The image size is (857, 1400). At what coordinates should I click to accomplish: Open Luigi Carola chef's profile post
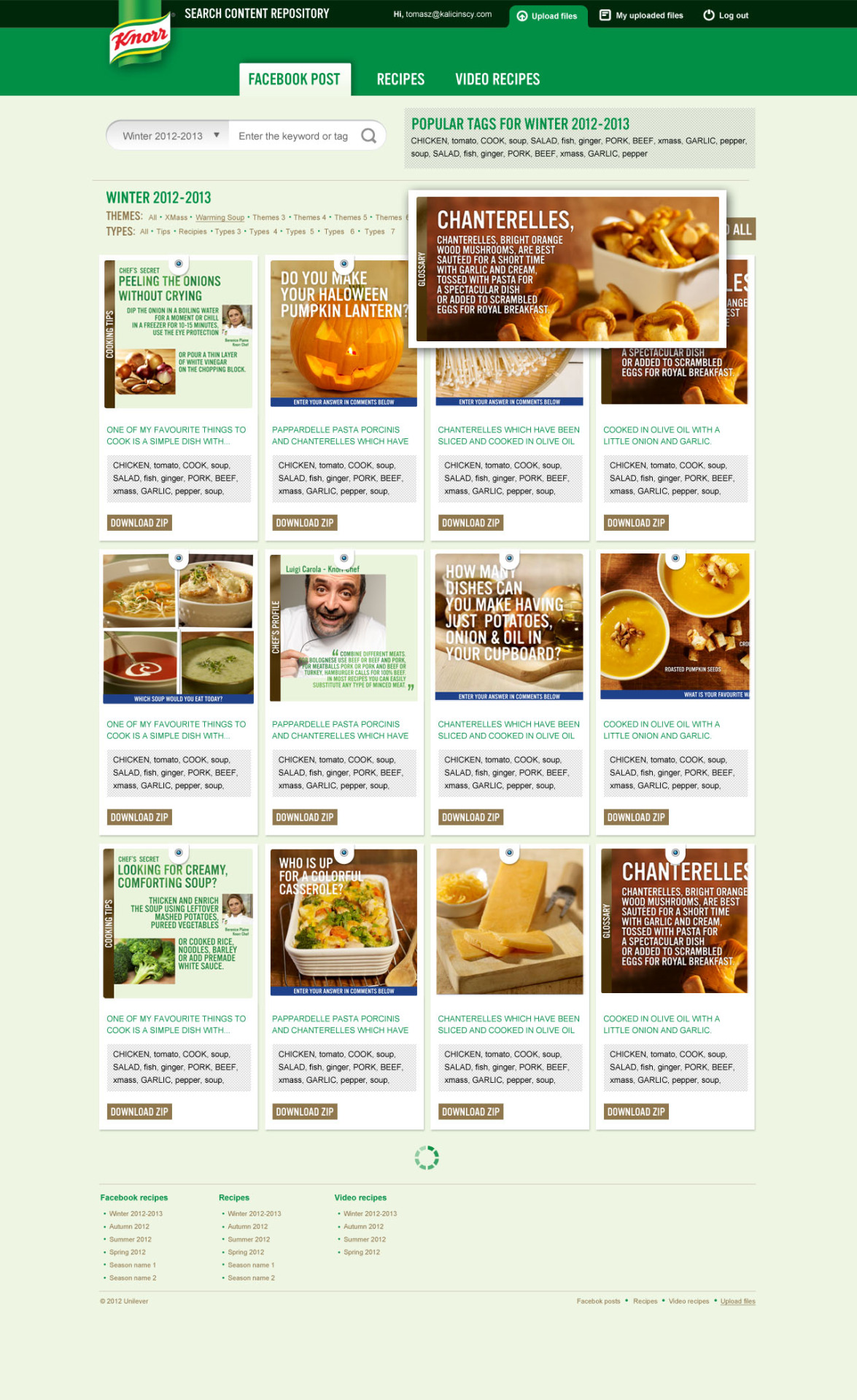[x=343, y=629]
